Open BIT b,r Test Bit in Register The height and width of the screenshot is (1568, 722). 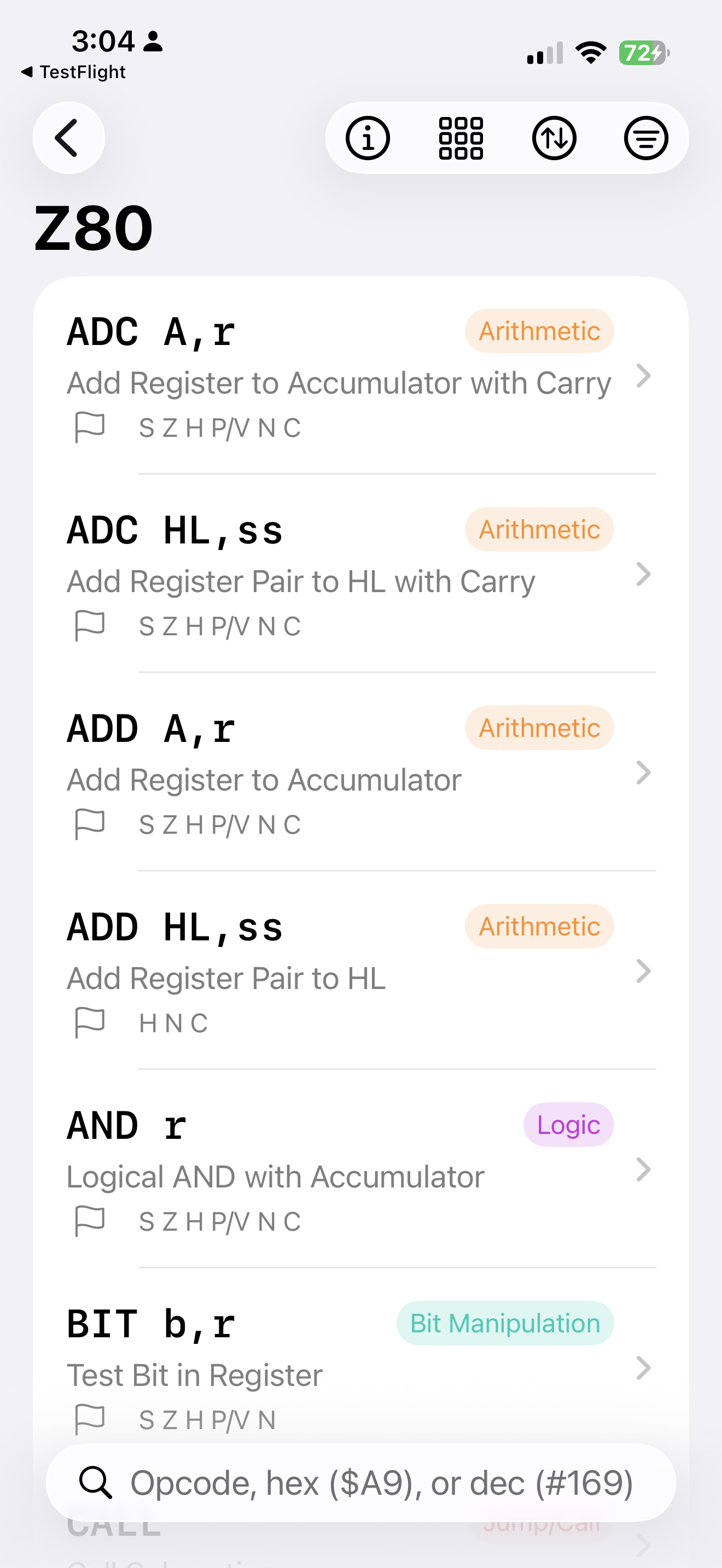360,1368
